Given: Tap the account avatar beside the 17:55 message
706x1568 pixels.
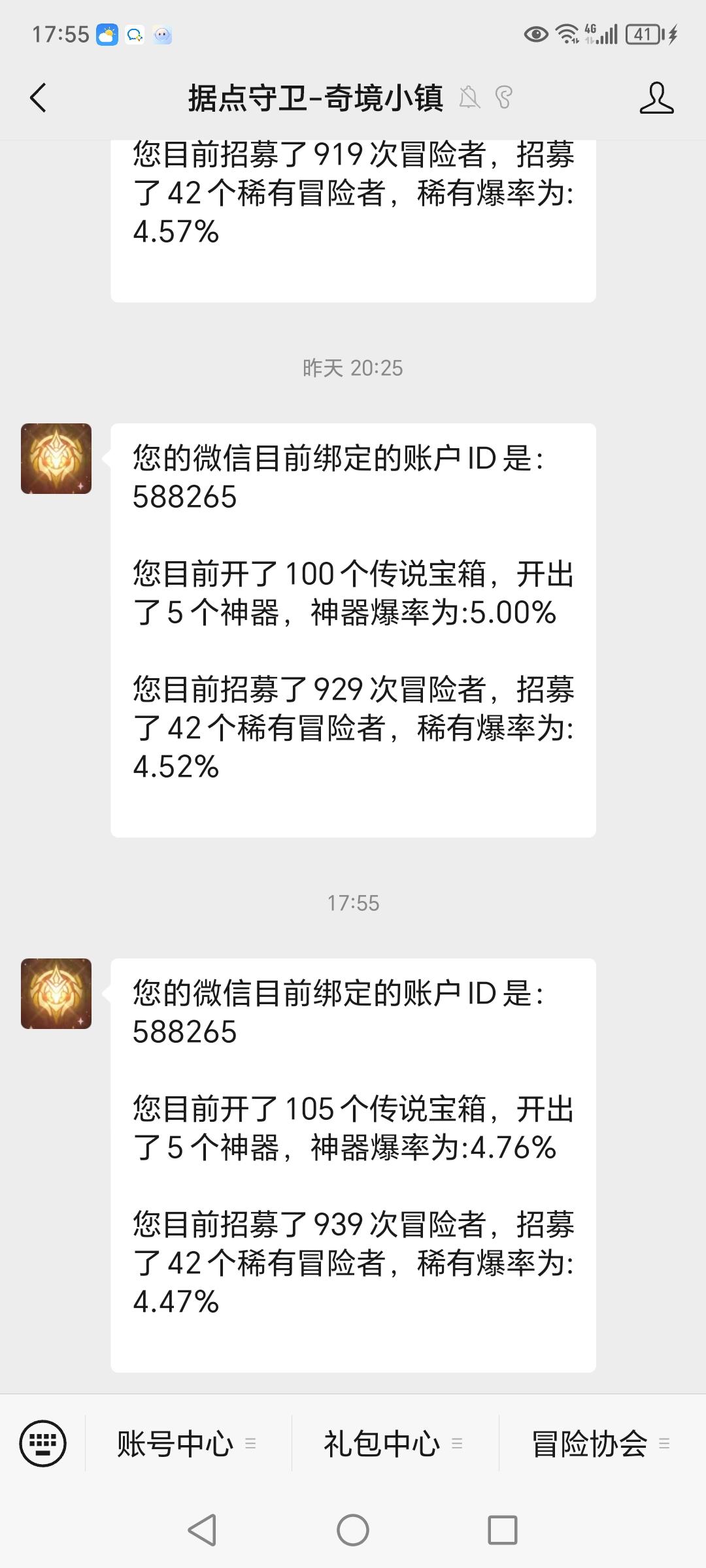Looking at the screenshot, I should click(56, 994).
